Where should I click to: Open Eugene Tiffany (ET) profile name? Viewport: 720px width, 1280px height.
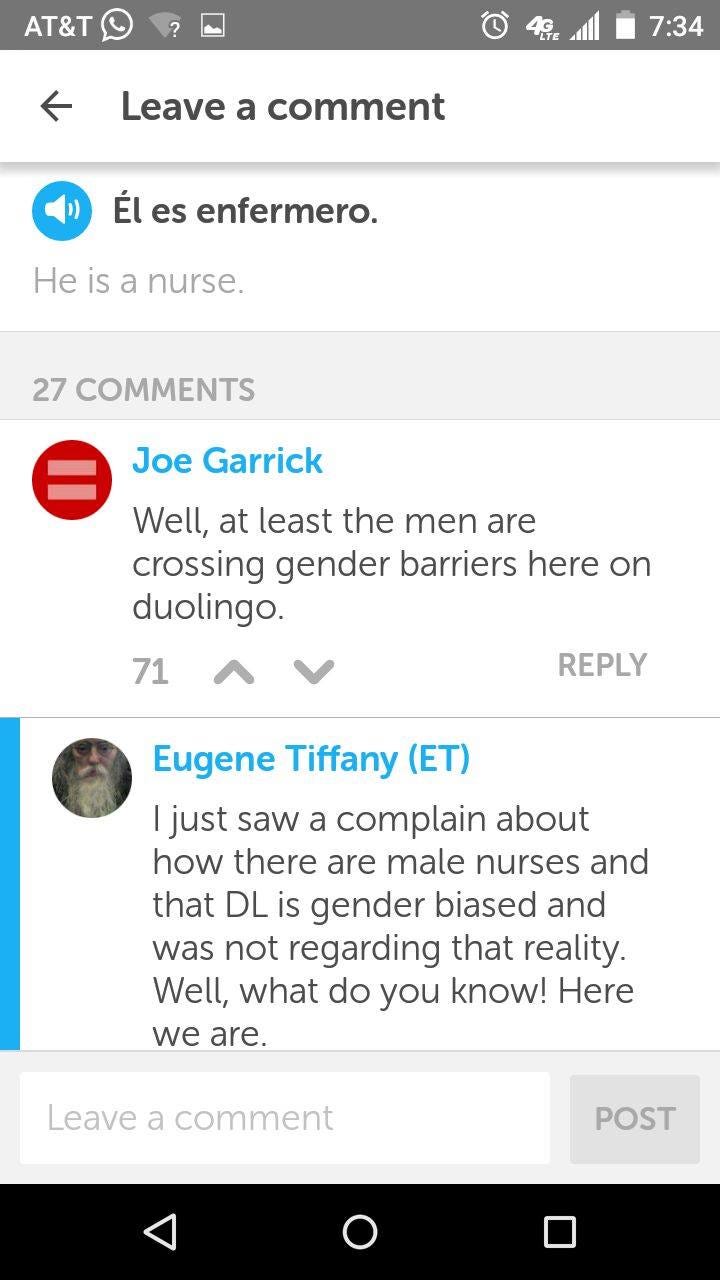click(x=311, y=759)
